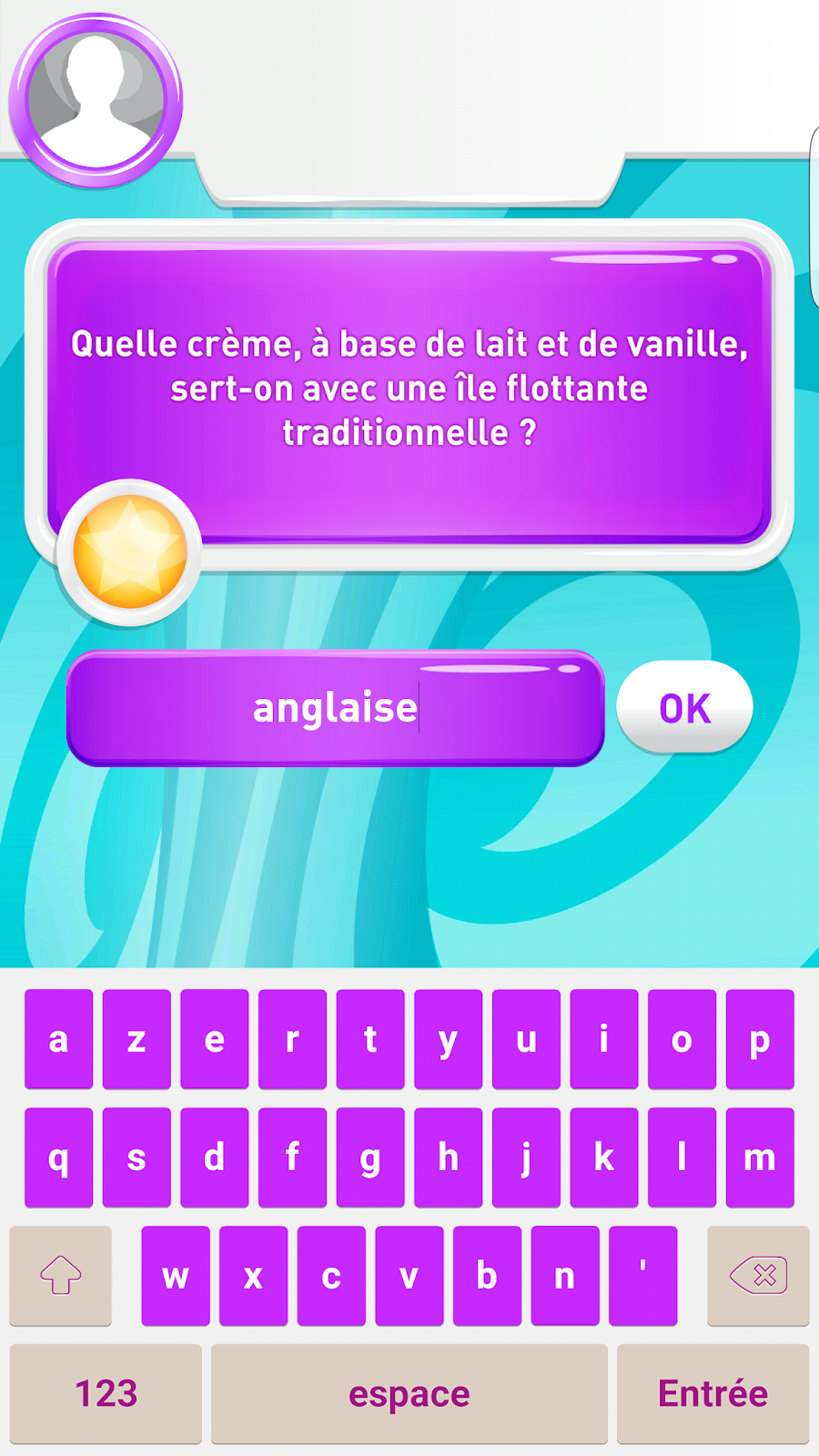Enable uppercase with the shift key
This screenshot has width=819, height=1456.
60,1276
